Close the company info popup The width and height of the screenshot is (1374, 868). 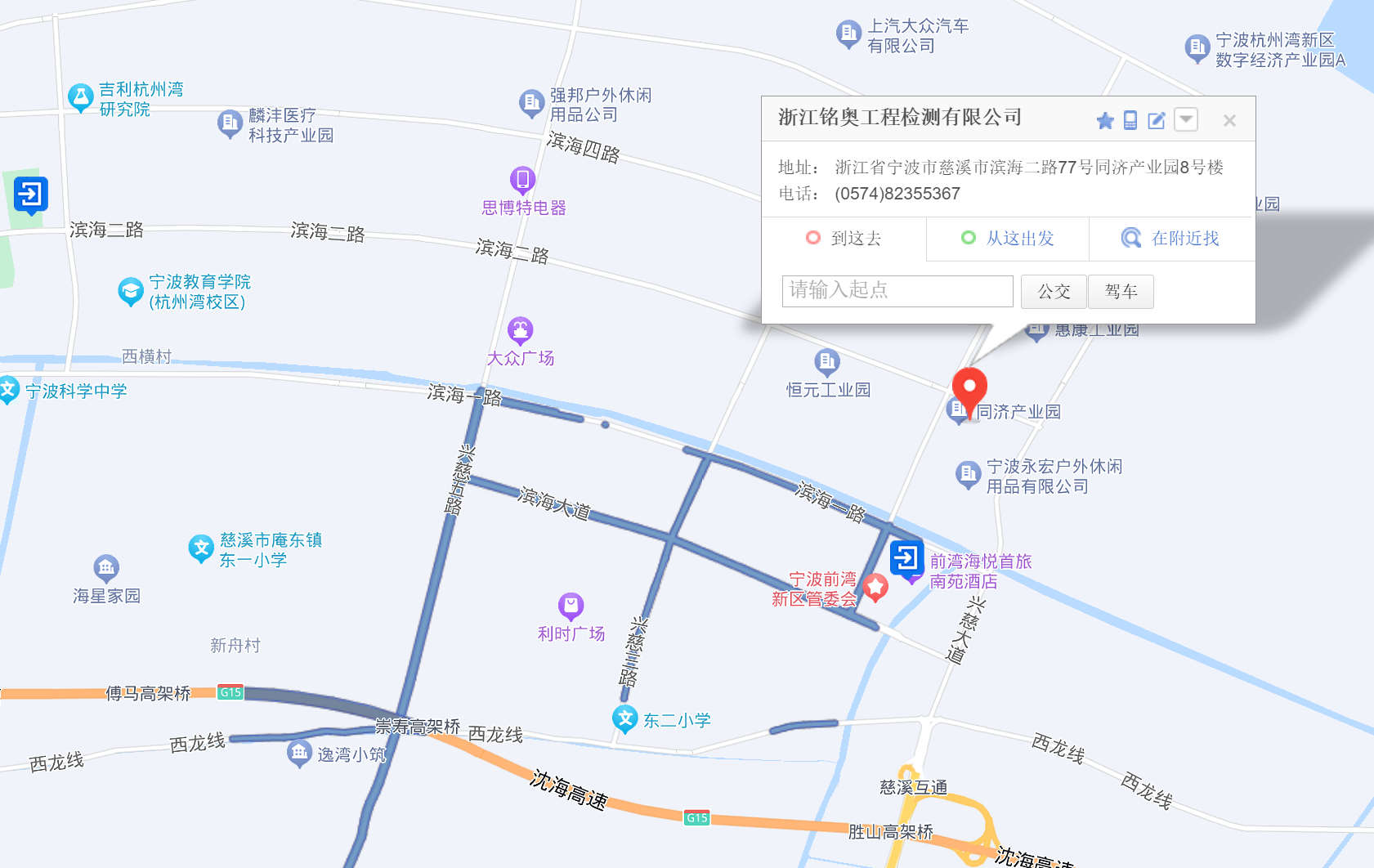[1229, 121]
